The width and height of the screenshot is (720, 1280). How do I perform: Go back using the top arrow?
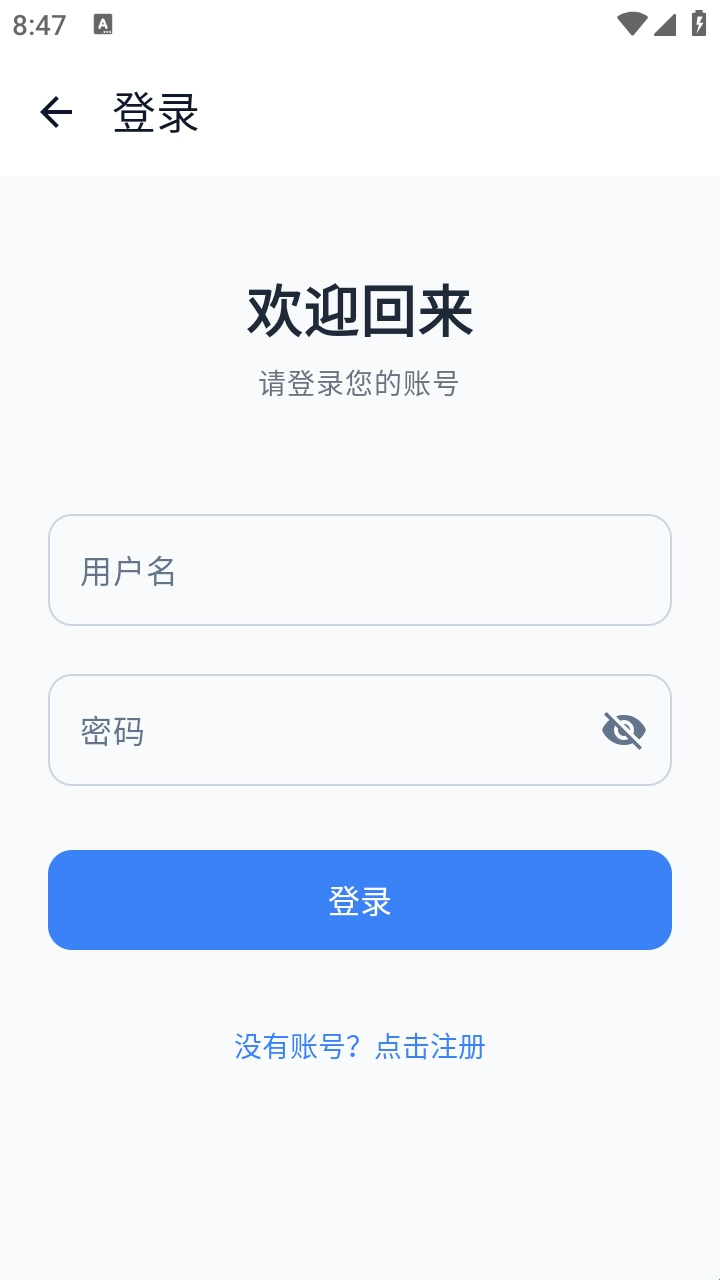(x=56, y=113)
